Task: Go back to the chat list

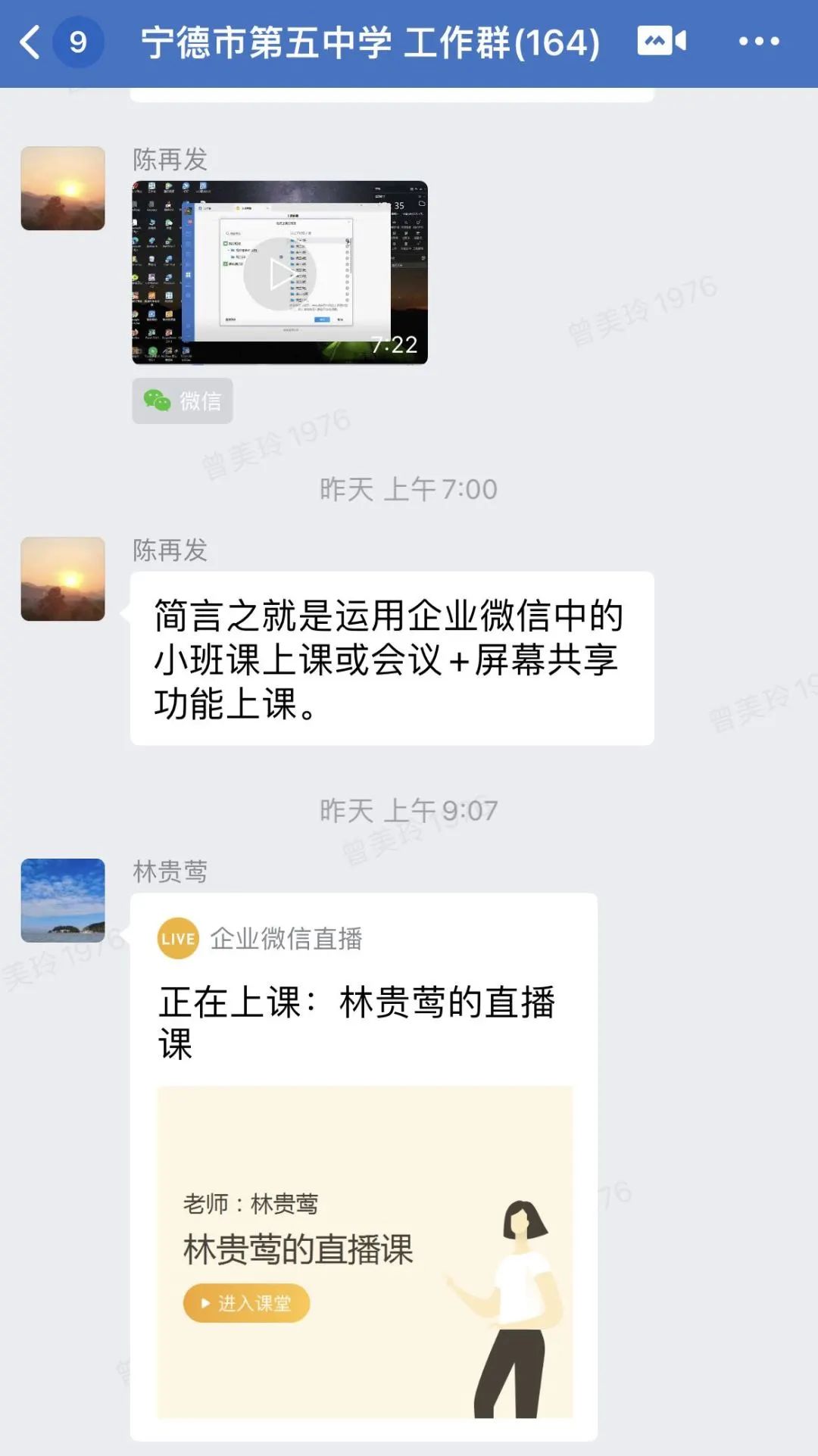Action: tap(30, 42)
